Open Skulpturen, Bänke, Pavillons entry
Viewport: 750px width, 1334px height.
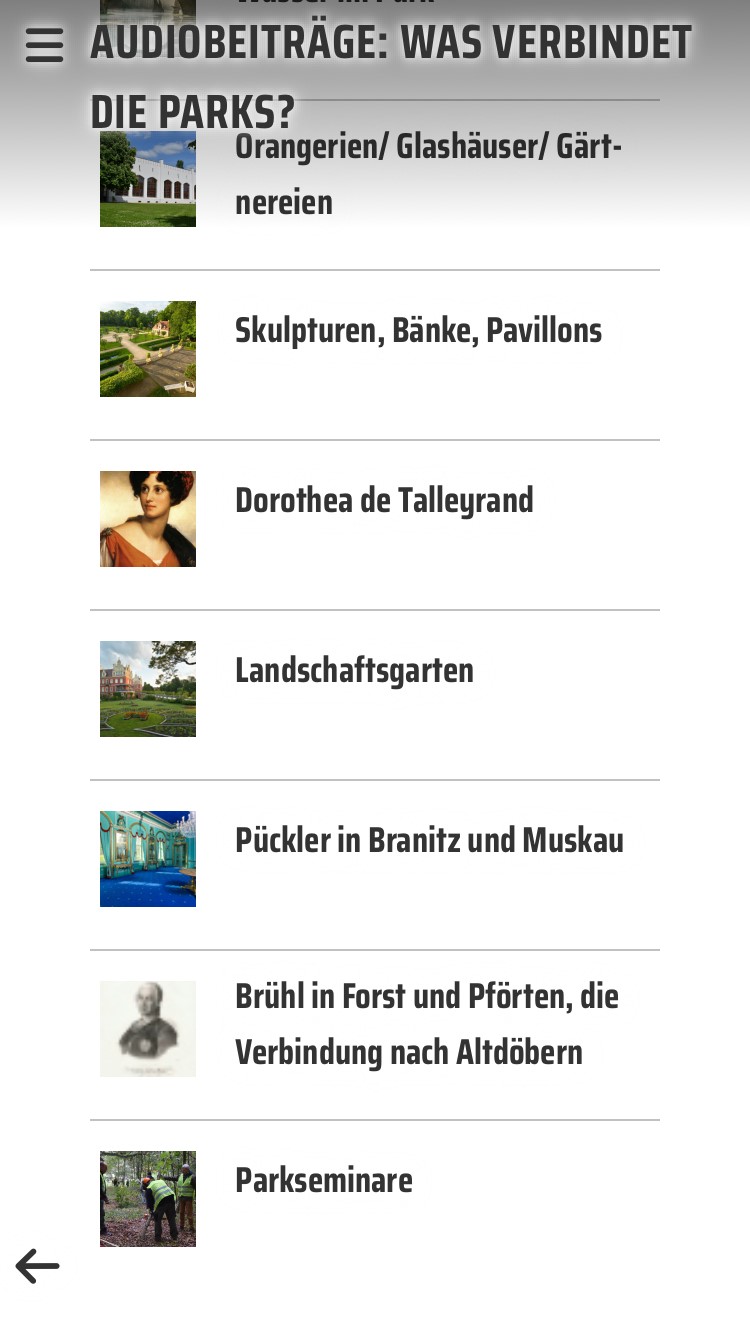coord(418,331)
